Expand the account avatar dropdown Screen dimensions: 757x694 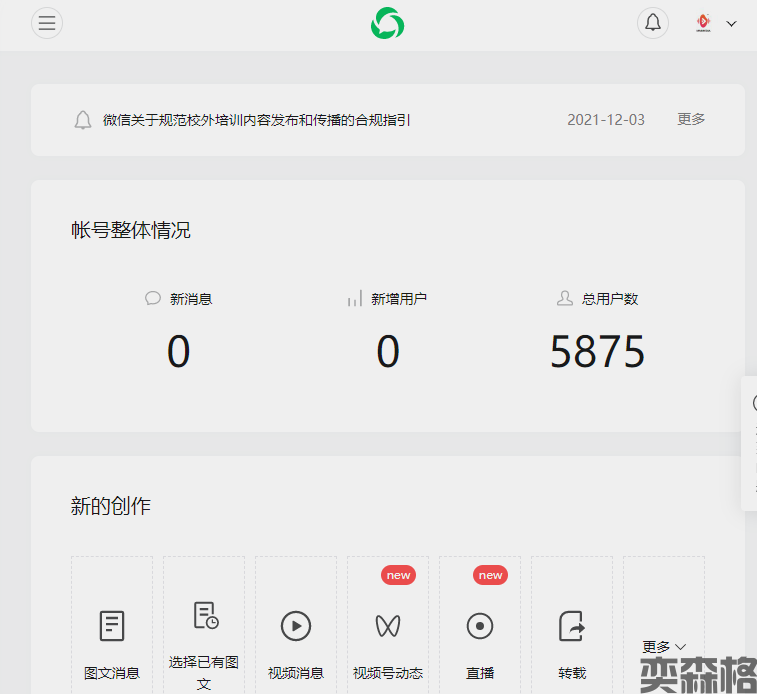pos(717,23)
